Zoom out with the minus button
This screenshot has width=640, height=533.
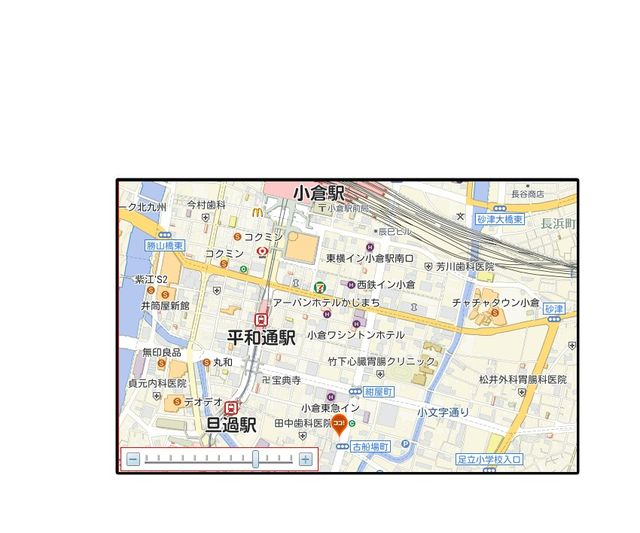132,459
